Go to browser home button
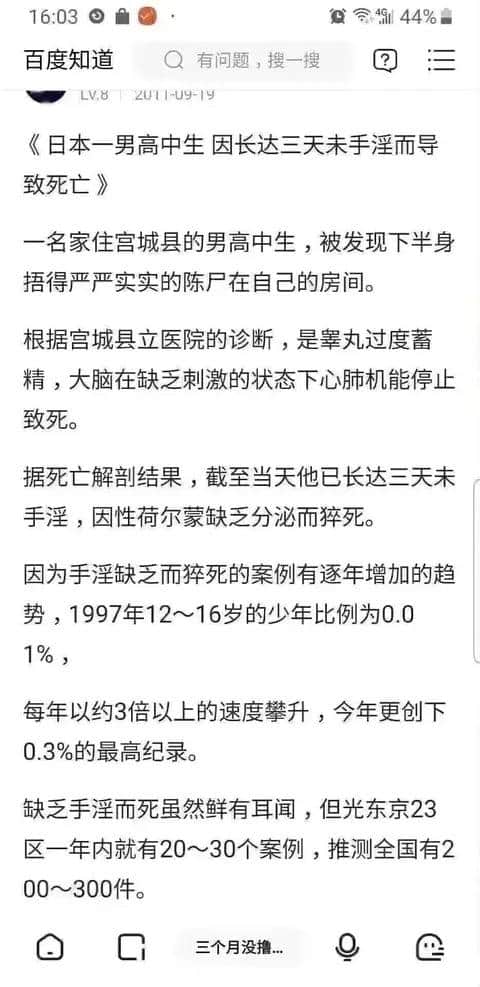The height and width of the screenshot is (987, 480). pyautogui.click(x=50, y=947)
